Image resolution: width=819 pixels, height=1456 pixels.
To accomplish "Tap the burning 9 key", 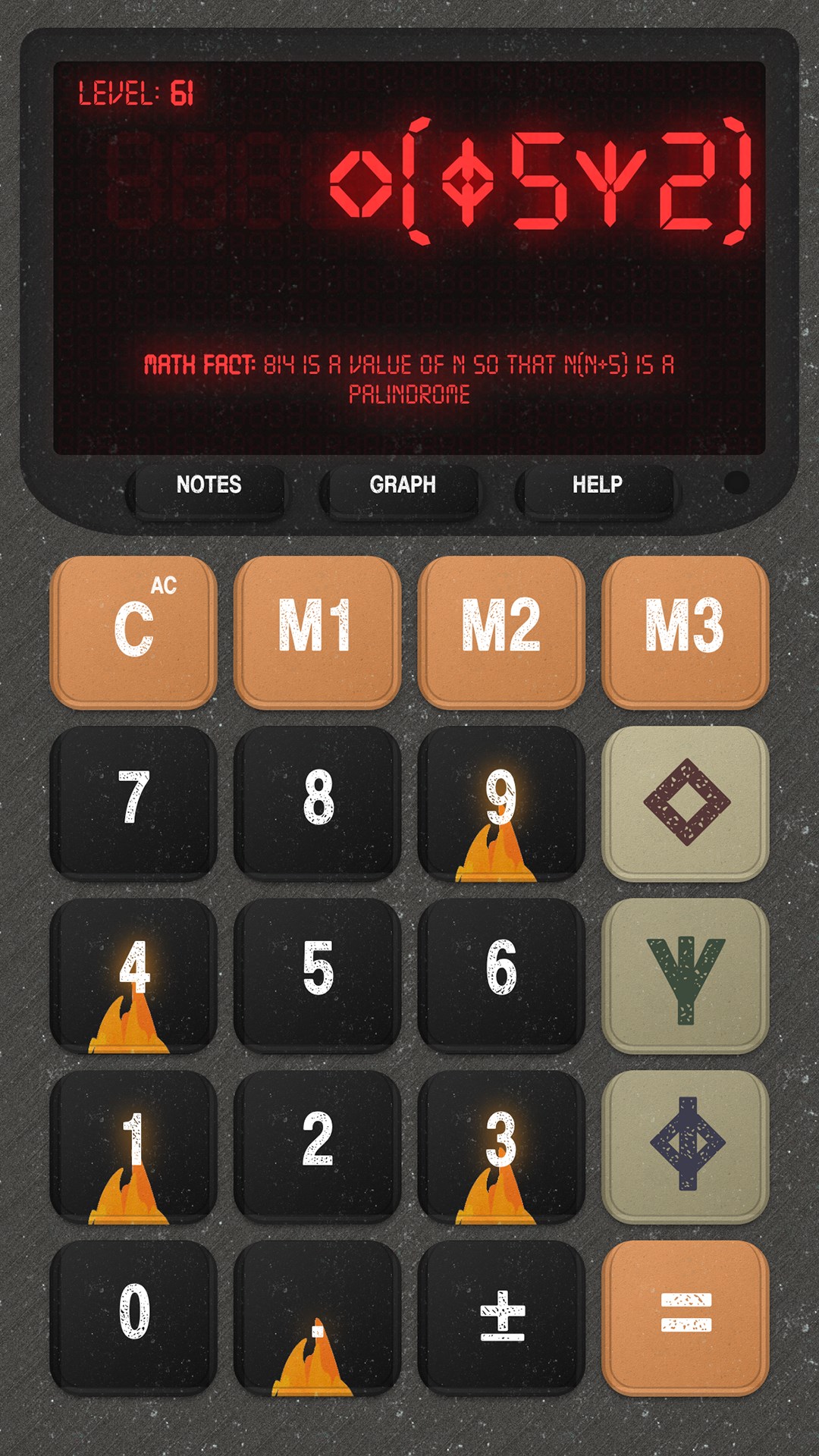I will [x=501, y=802].
